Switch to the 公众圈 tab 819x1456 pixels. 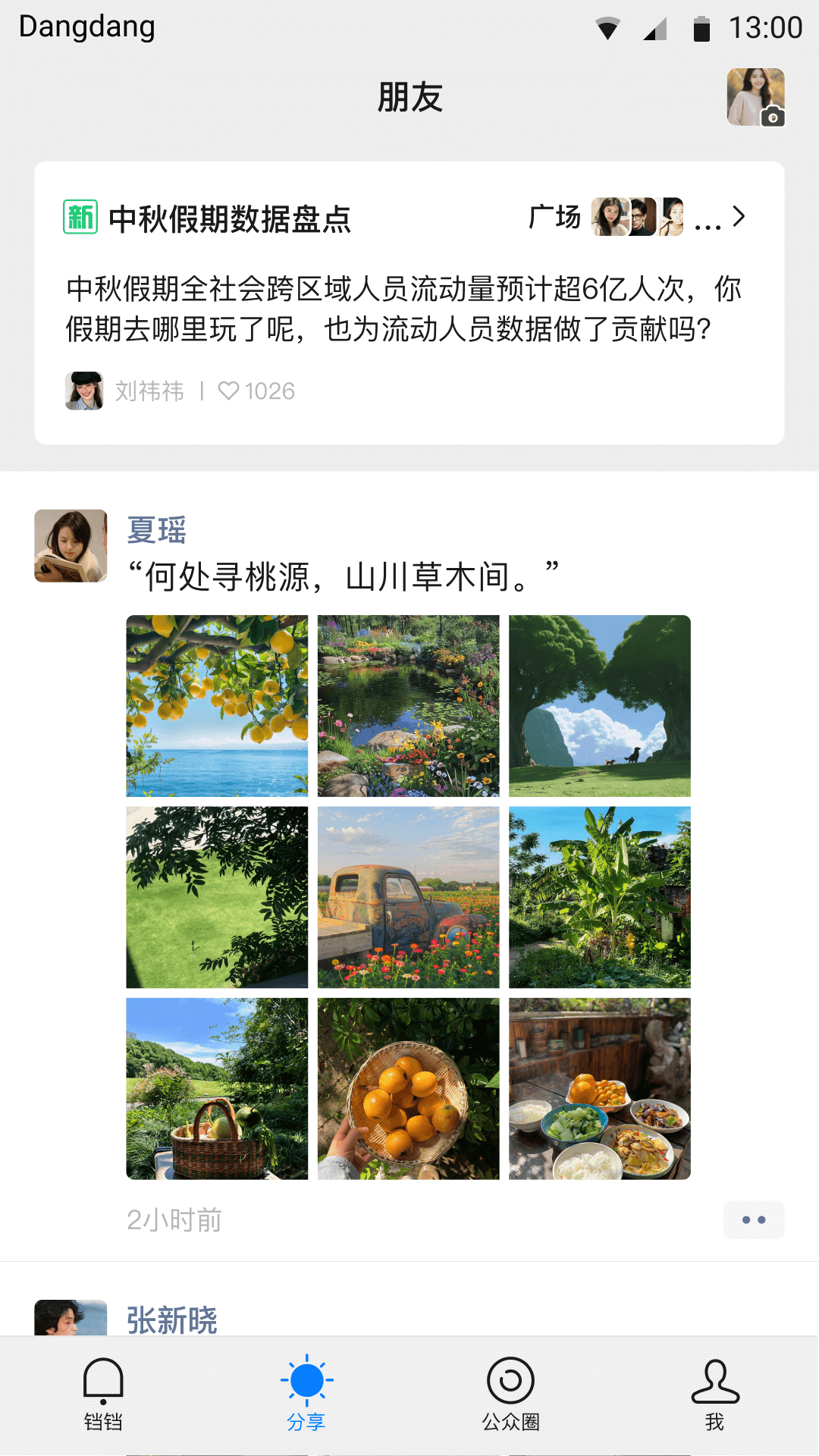click(510, 1394)
